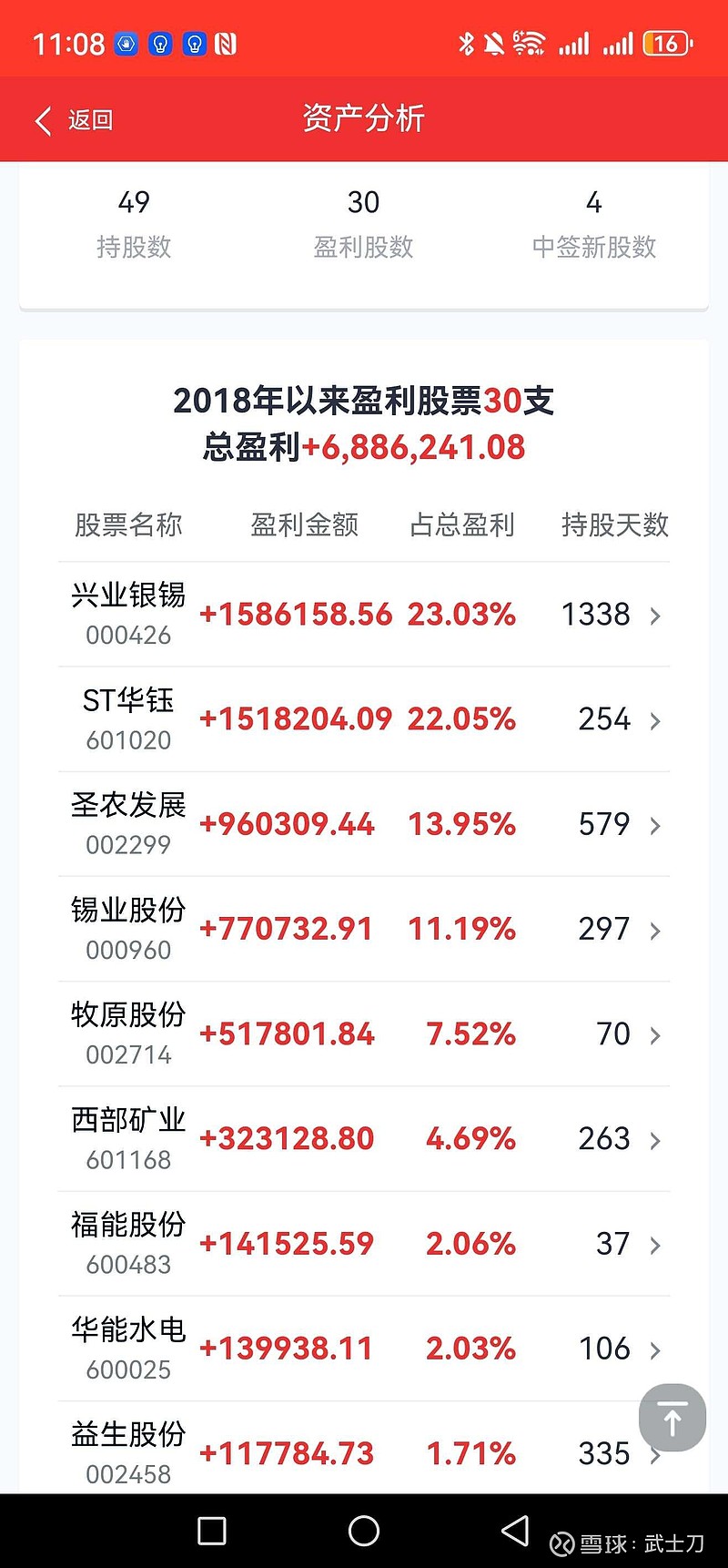The height and width of the screenshot is (1568, 728).
Task: Select the 牧原股份 002714 row
Action: 364,1034
